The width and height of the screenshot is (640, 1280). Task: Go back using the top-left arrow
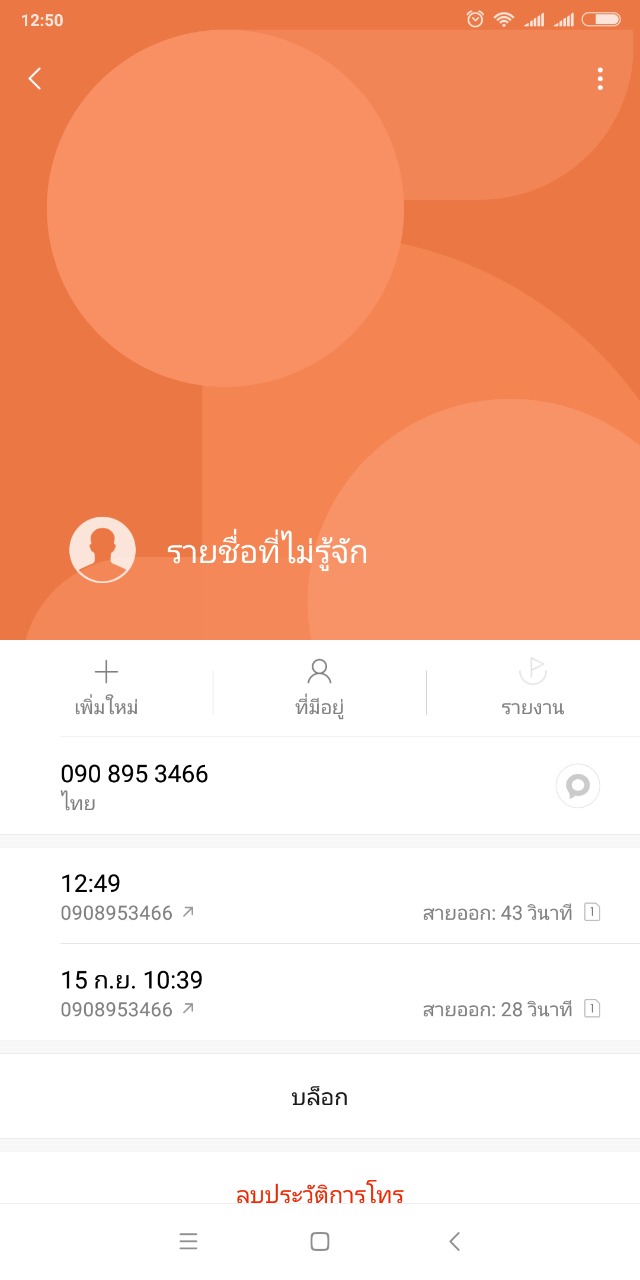click(x=35, y=79)
